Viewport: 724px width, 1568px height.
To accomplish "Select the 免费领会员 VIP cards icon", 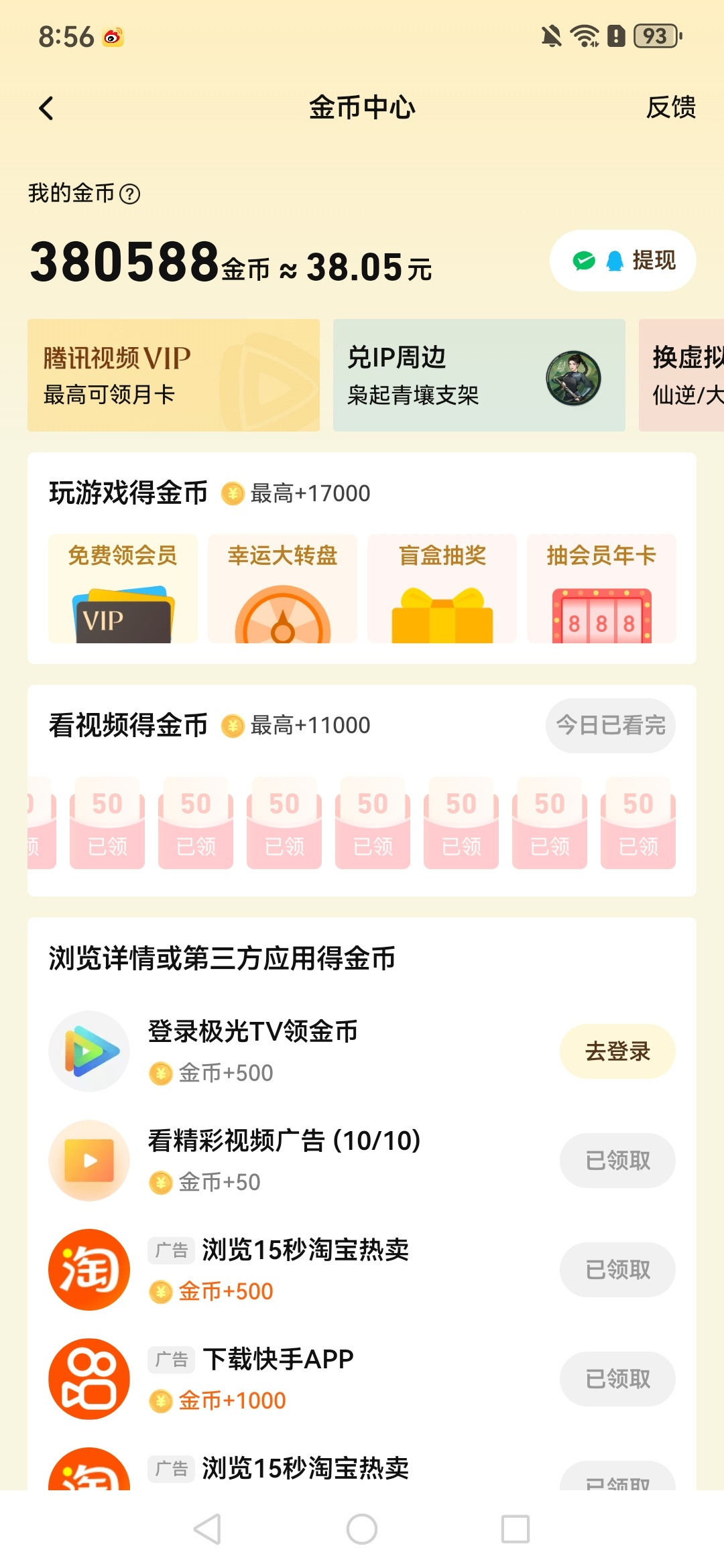I will [123, 616].
